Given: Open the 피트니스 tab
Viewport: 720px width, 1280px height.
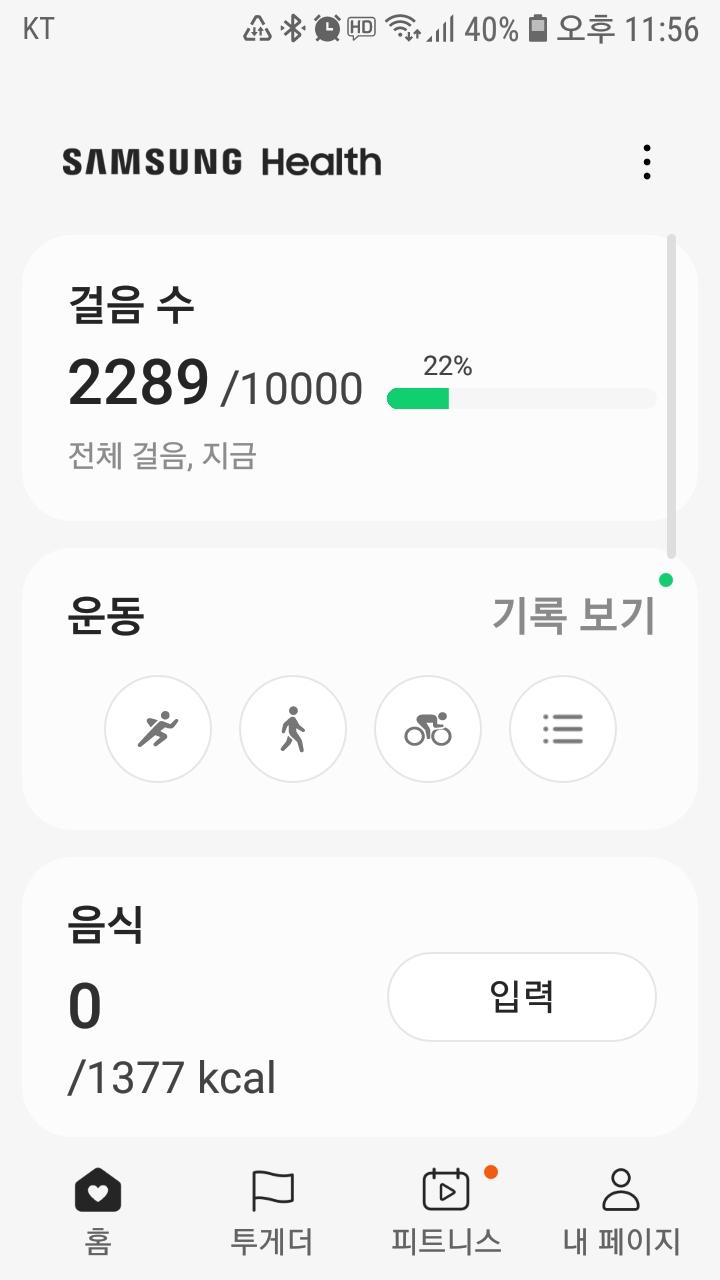Looking at the screenshot, I should pyautogui.click(x=446, y=1212).
